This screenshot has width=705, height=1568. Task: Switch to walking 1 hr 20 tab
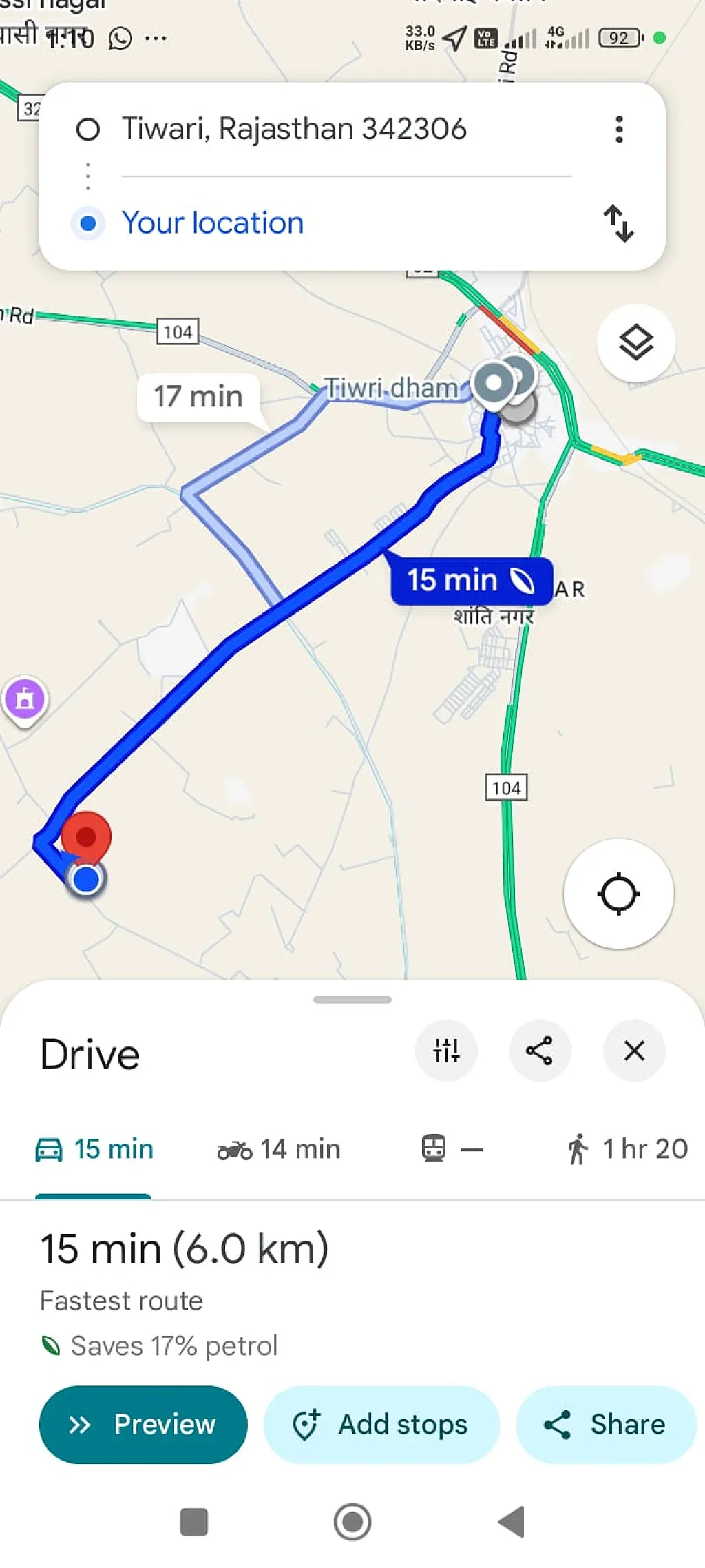click(x=627, y=1149)
